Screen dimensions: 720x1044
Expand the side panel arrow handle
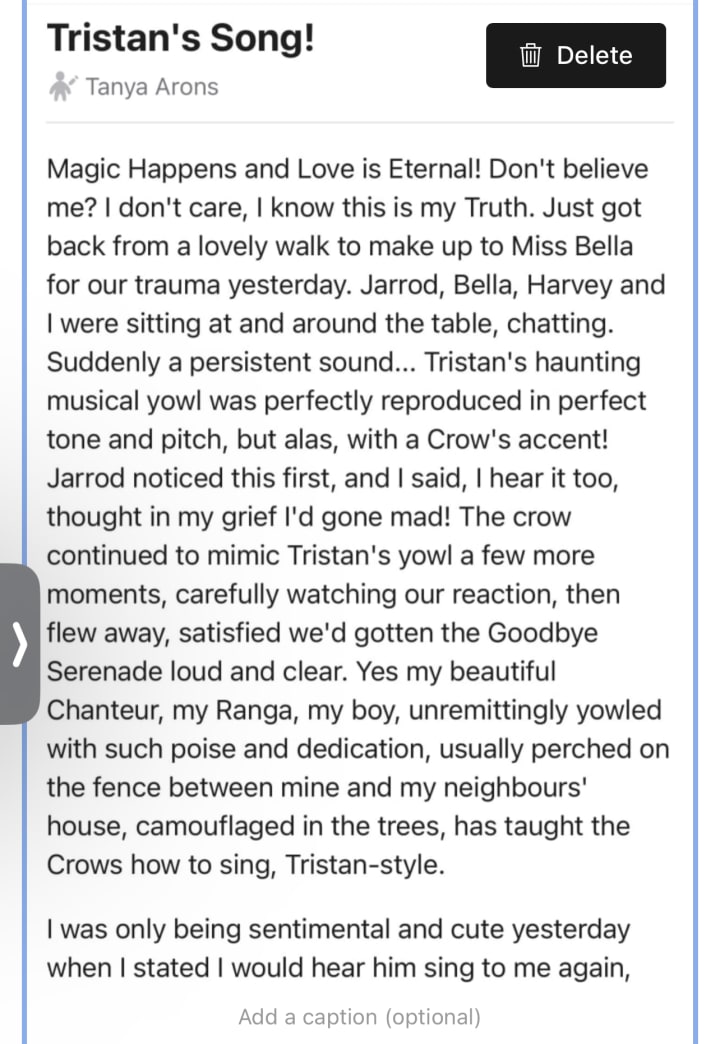tap(19, 644)
